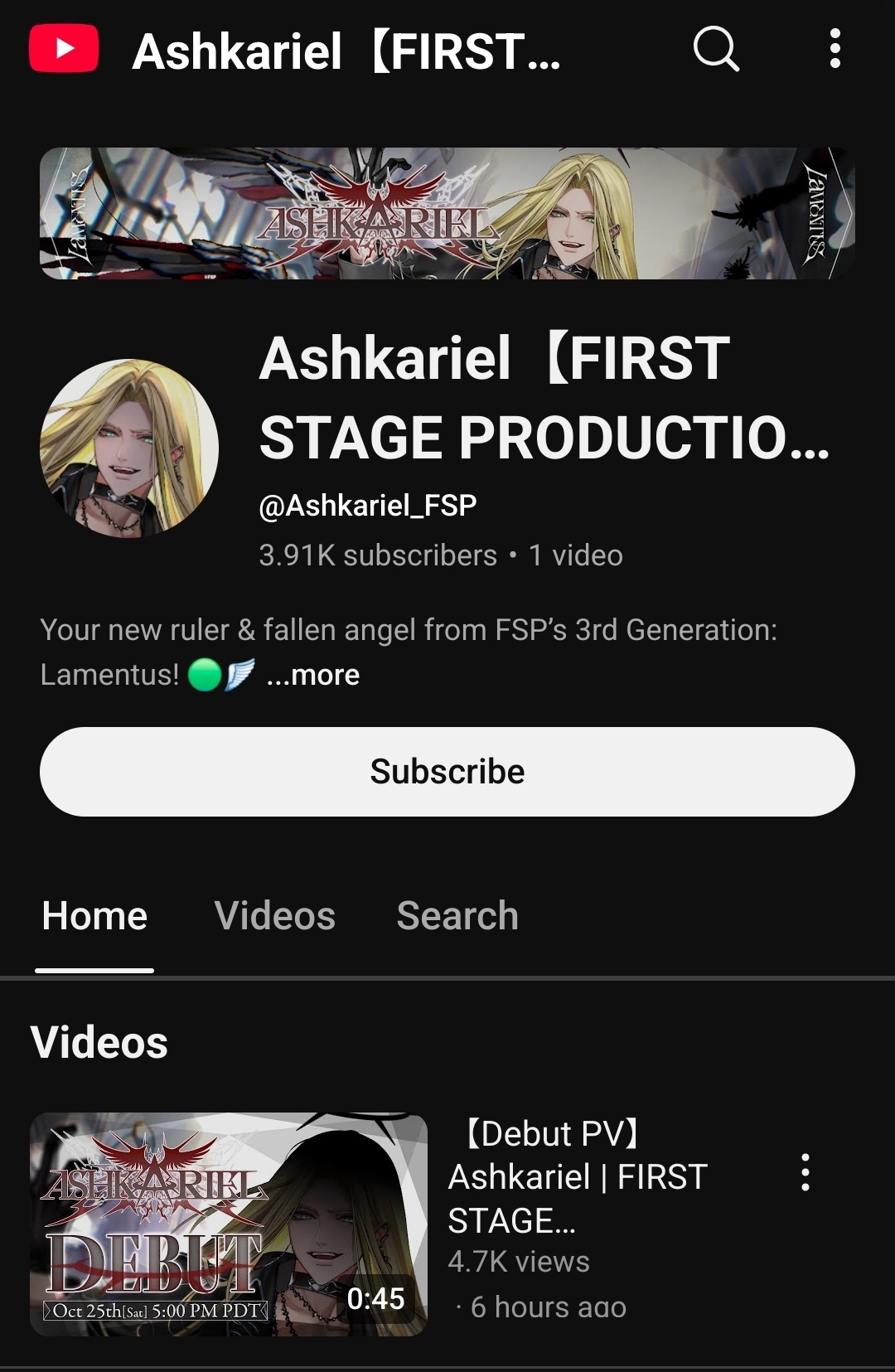The height and width of the screenshot is (1372, 895).
Task: Select the Home tab
Action: (94, 916)
